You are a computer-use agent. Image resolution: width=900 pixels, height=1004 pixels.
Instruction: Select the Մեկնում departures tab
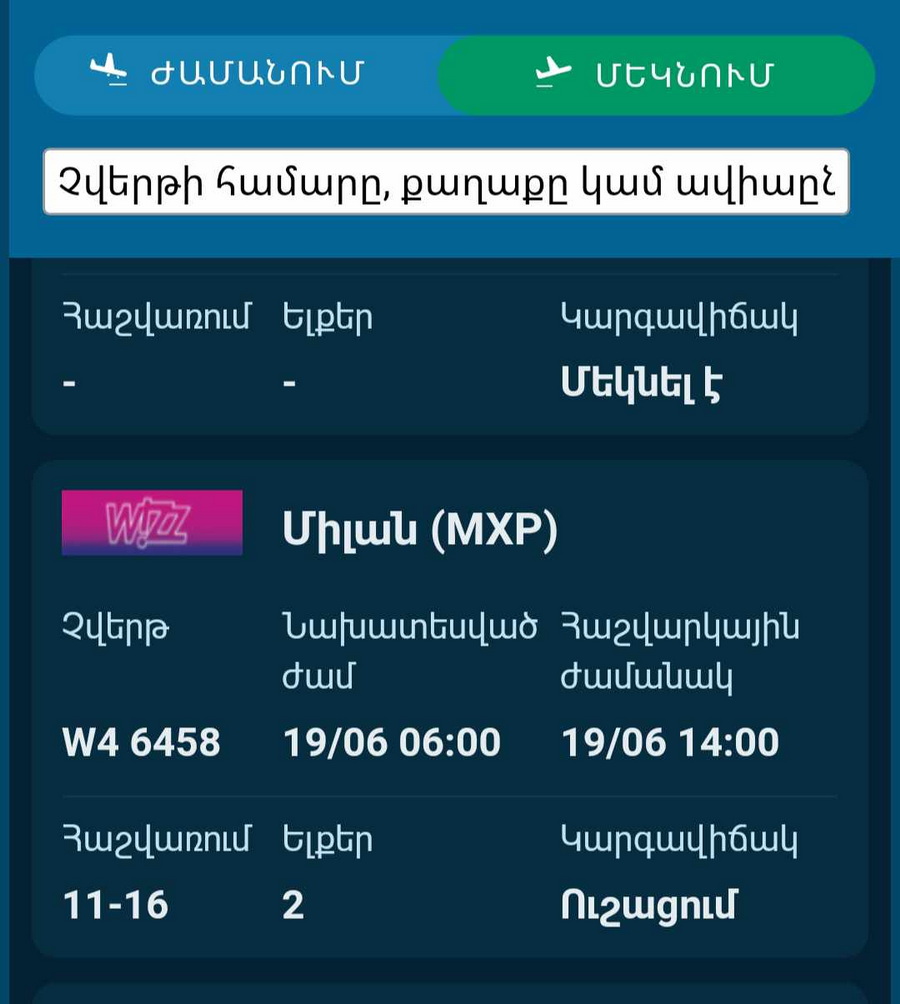click(656, 75)
